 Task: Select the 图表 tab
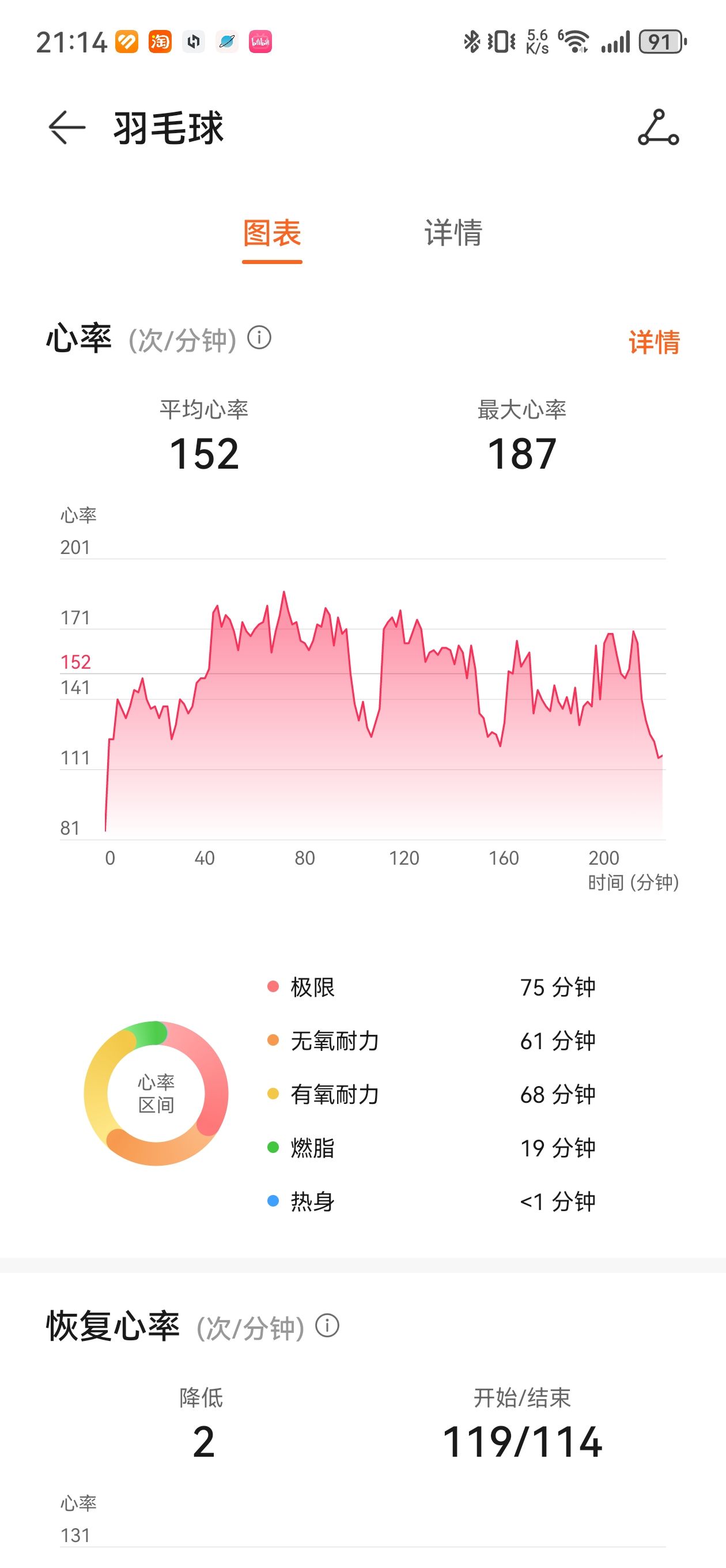tap(272, 233)
